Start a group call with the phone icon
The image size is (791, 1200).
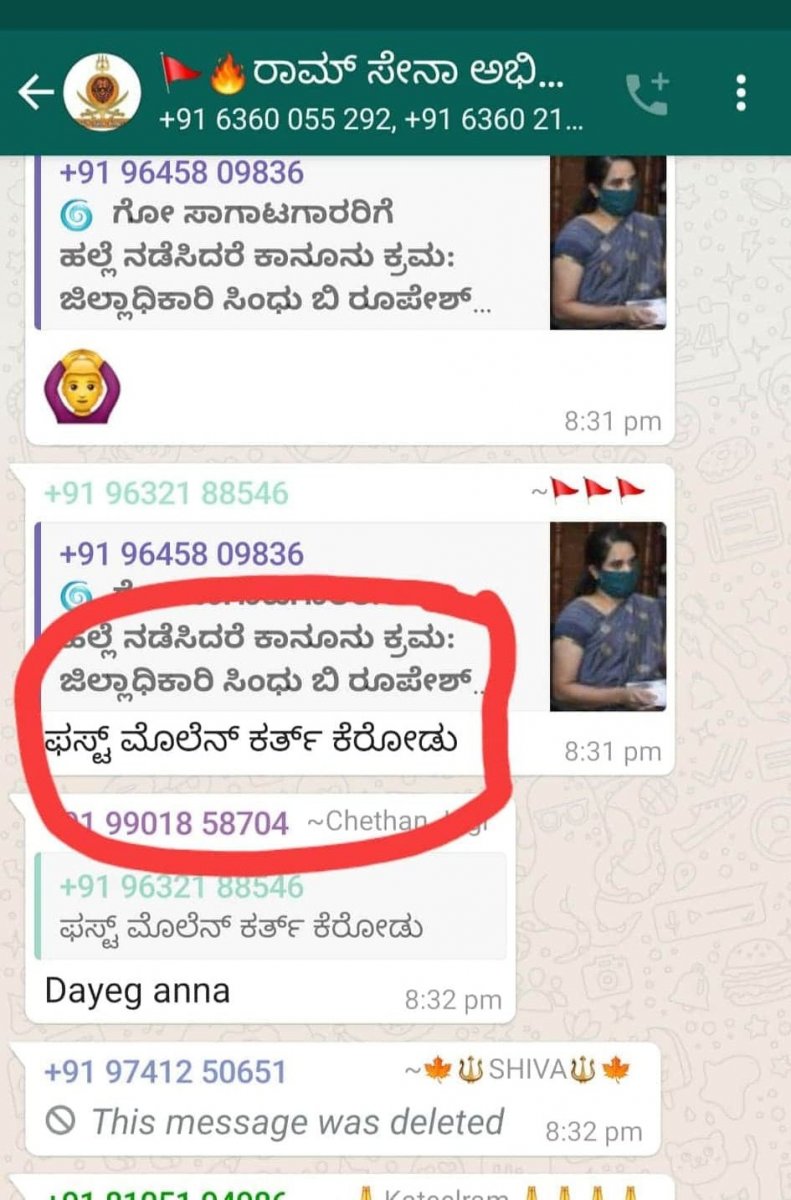(647, 94)
